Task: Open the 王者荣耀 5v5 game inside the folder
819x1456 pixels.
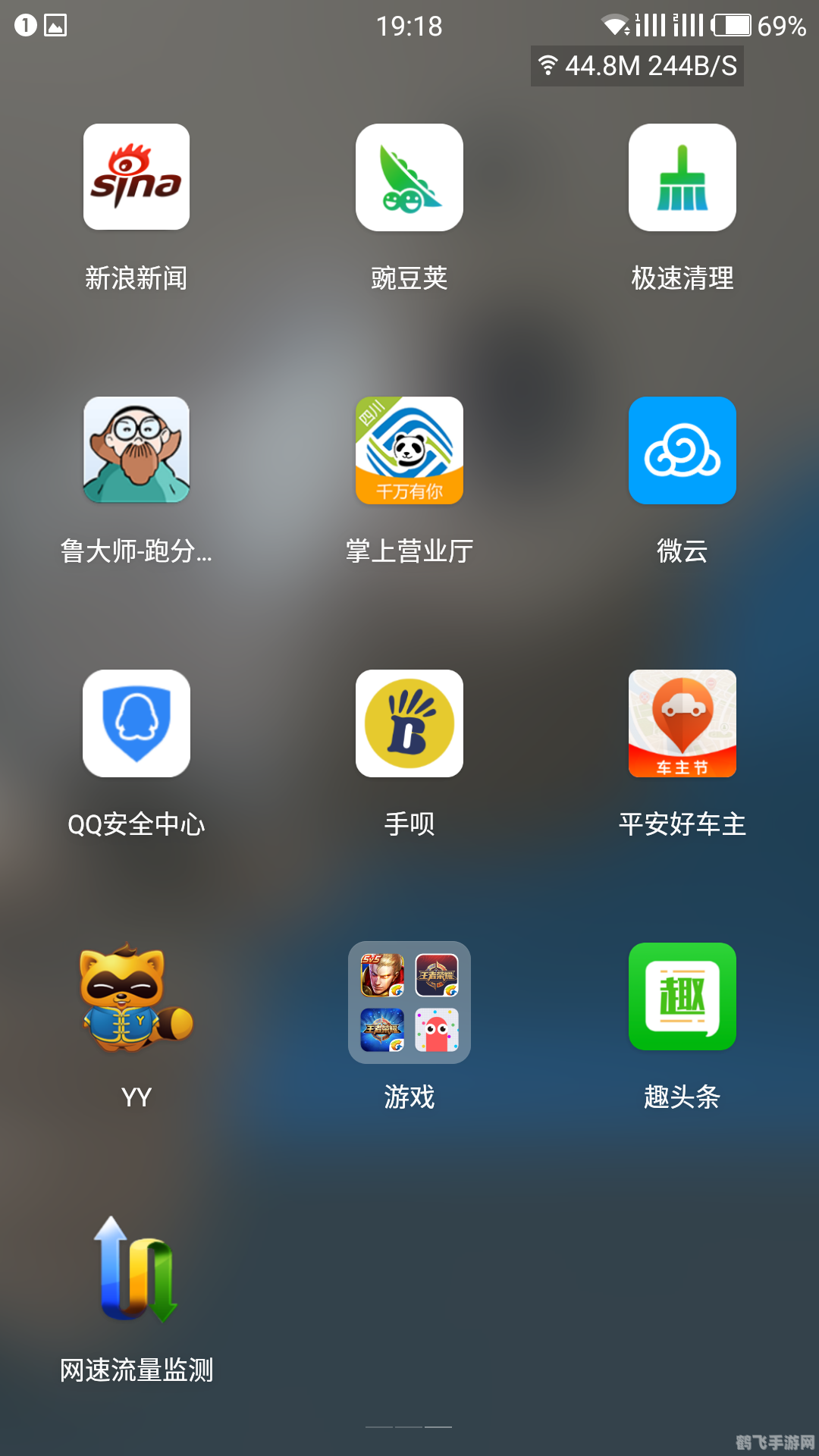Action: point(383,977)
